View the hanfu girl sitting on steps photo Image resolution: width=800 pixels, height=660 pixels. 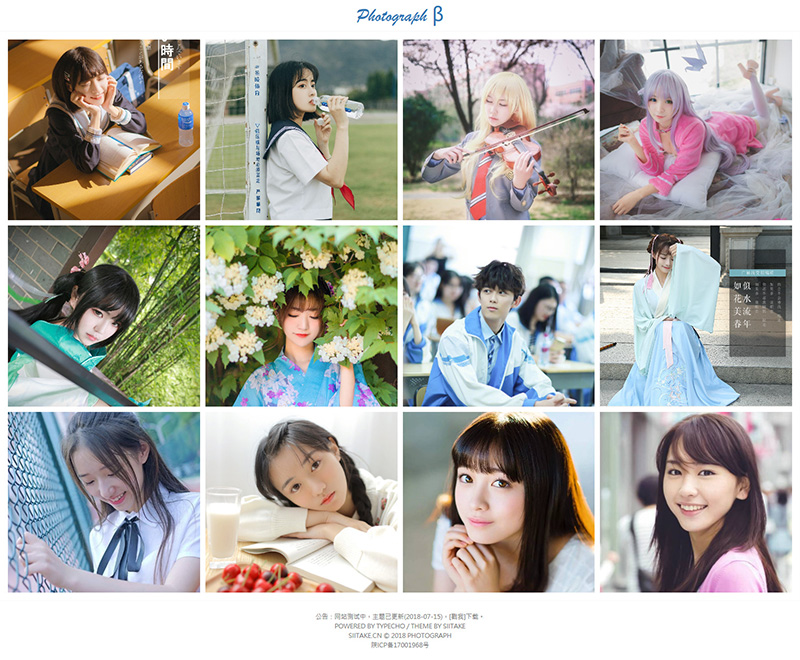[696, 316]
